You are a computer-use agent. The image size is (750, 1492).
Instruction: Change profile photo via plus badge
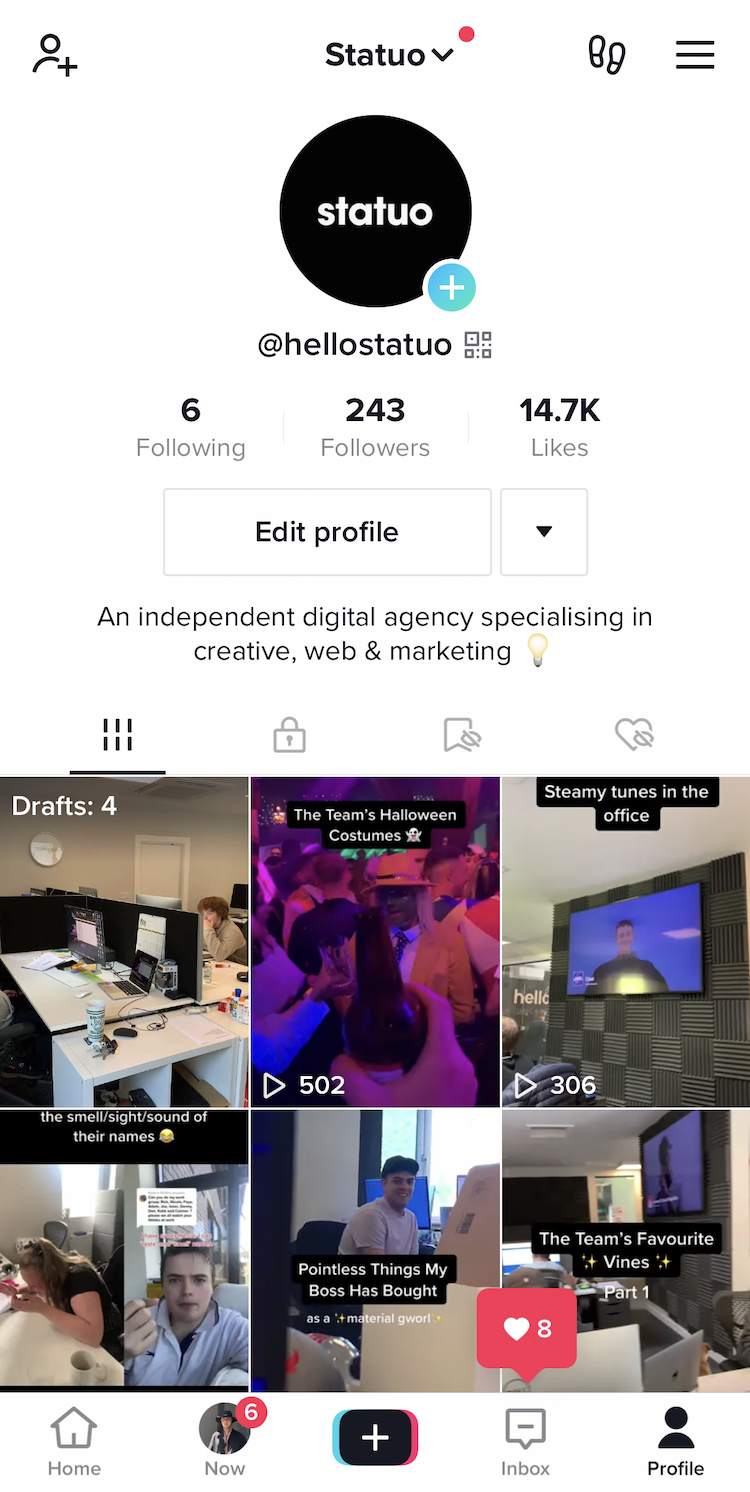tap(451, 289)
